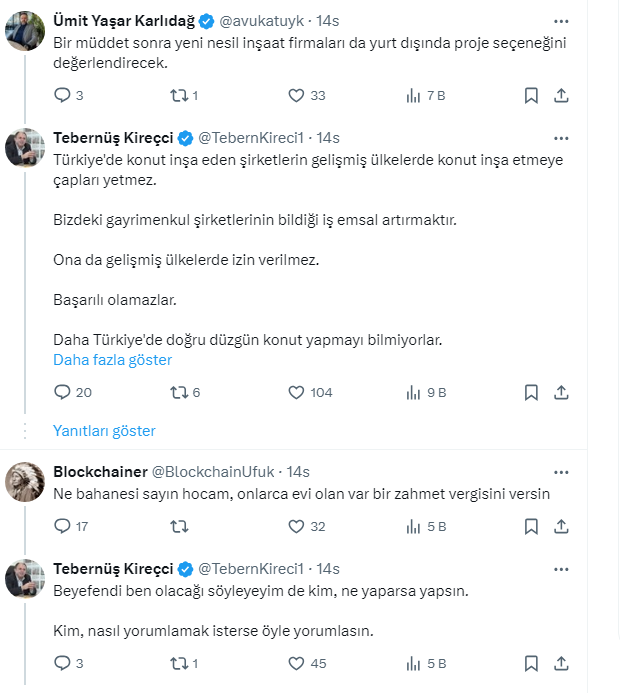The image size is (620, 693).
Task: Like the "Beyefendi ben olacağı söyleyeyim" tweet
Action: [296, 662]
